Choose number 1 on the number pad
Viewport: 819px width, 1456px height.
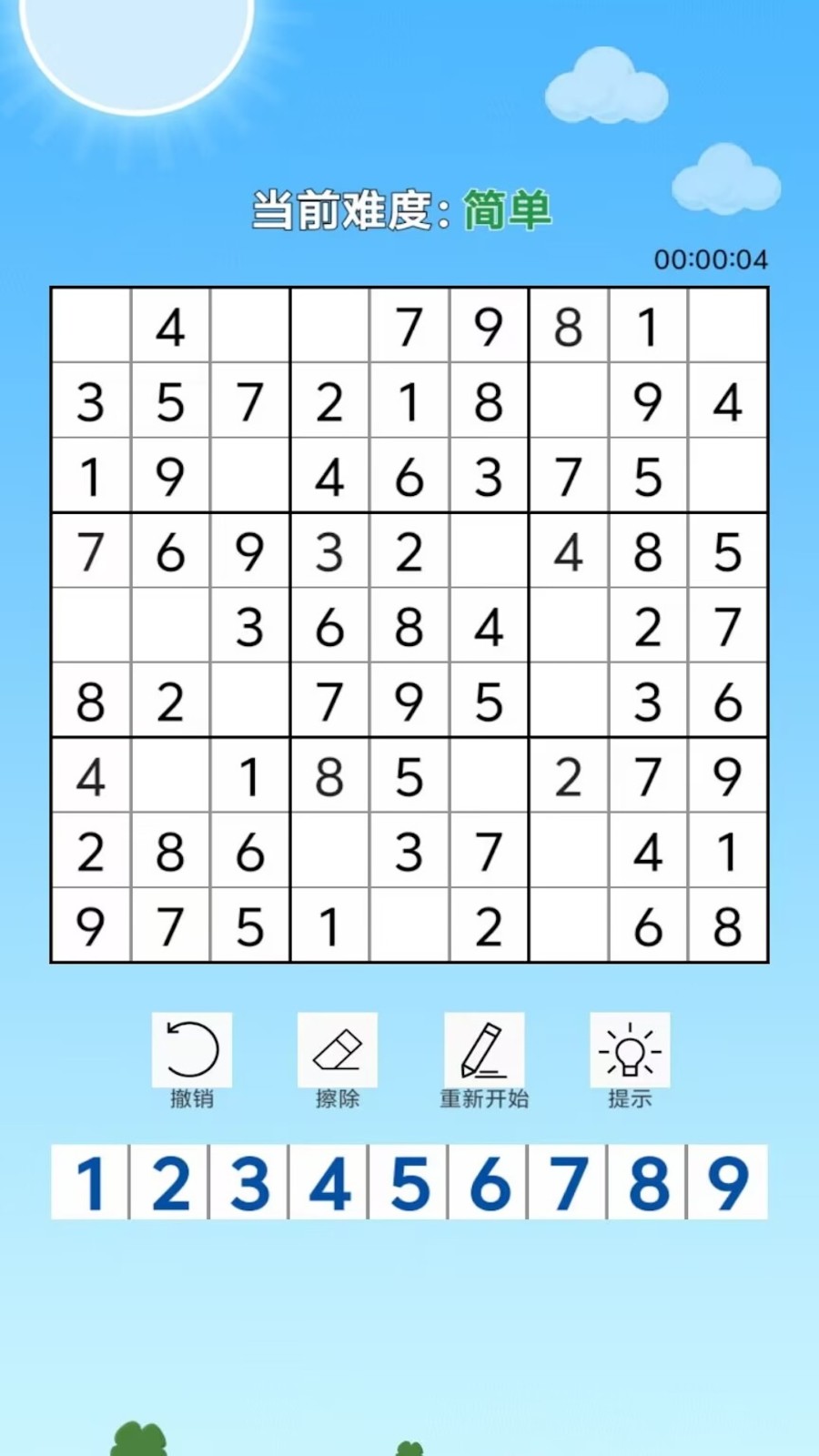tap(90, 1182)
